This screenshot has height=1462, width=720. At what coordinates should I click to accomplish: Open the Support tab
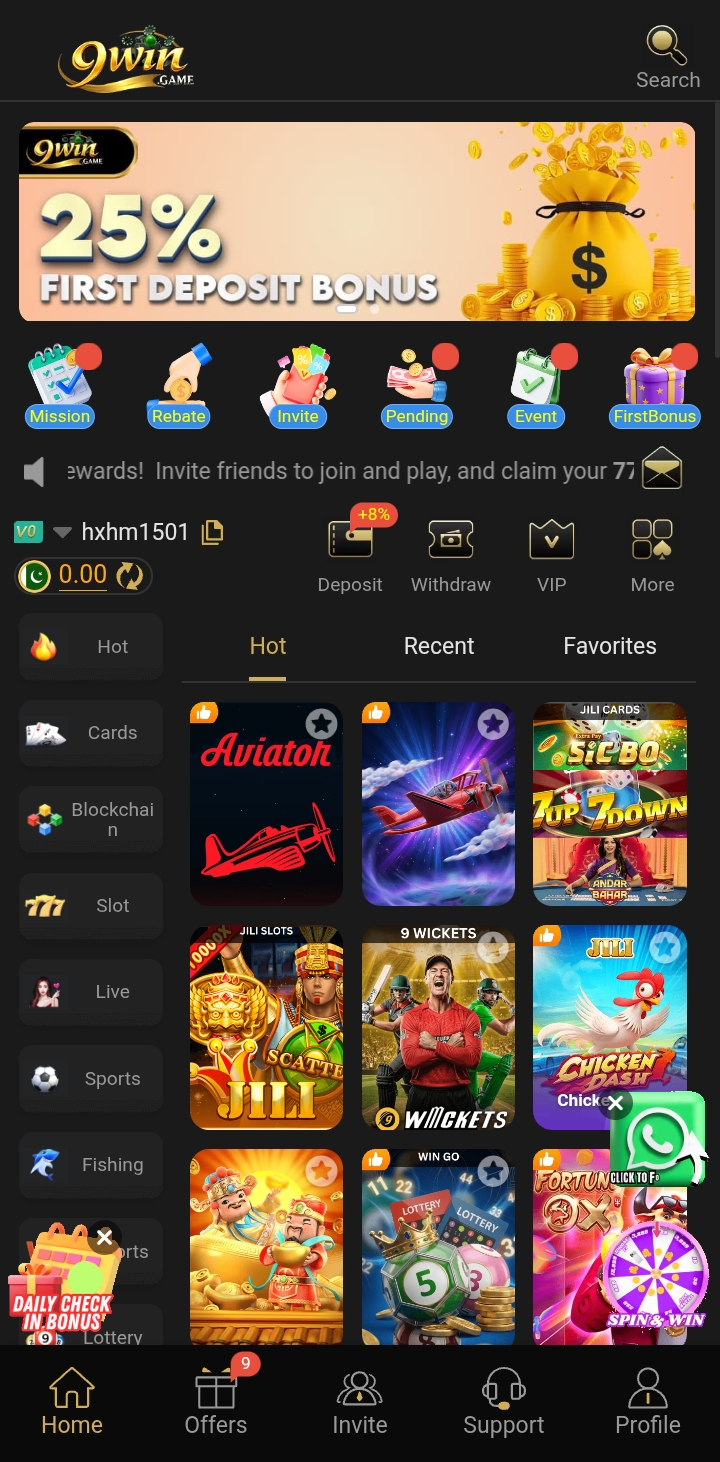(x=504, y=1402)
